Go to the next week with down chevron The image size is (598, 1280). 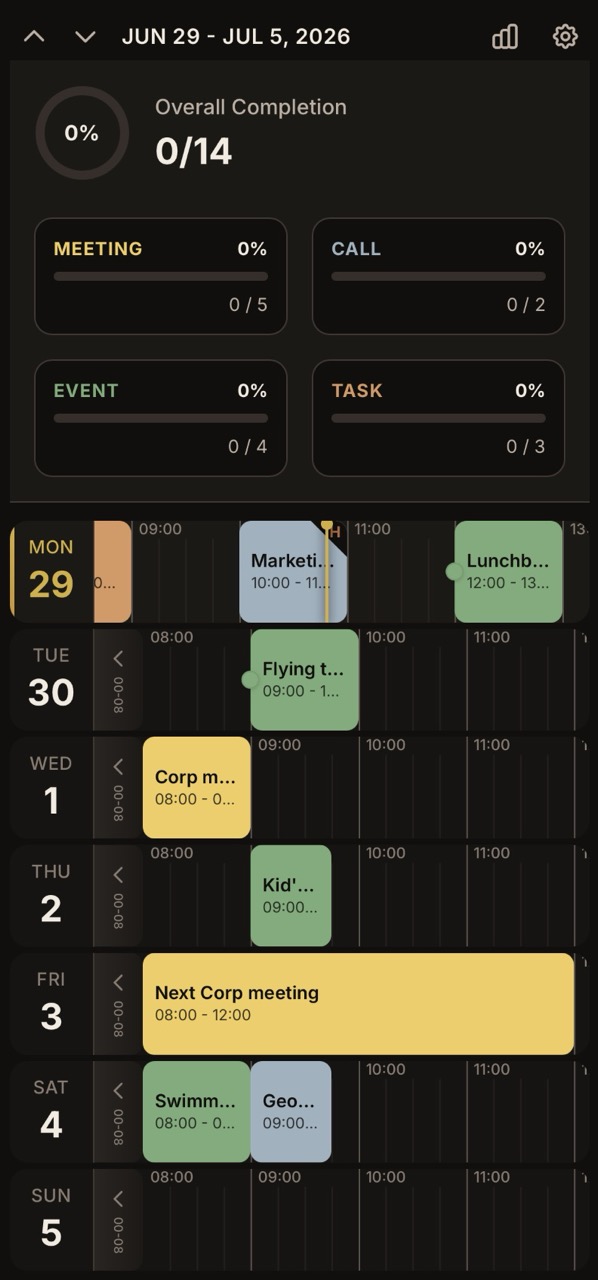tap(85, 37)
